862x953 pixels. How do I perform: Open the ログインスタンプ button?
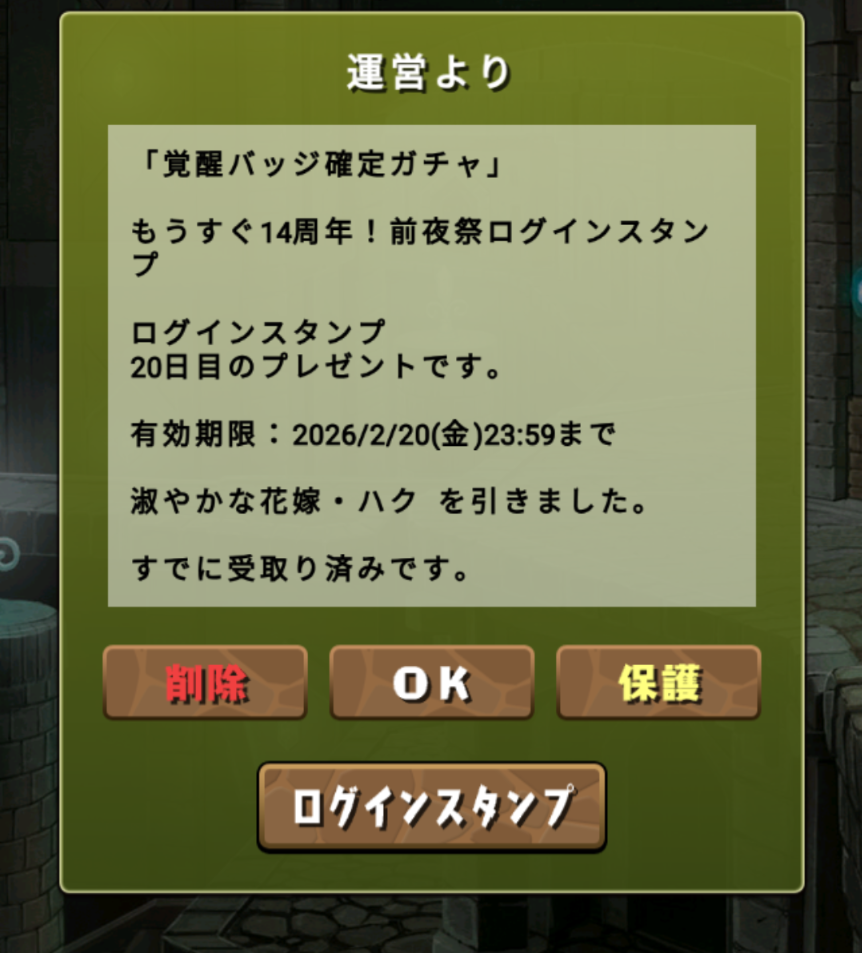coord(432,807)
